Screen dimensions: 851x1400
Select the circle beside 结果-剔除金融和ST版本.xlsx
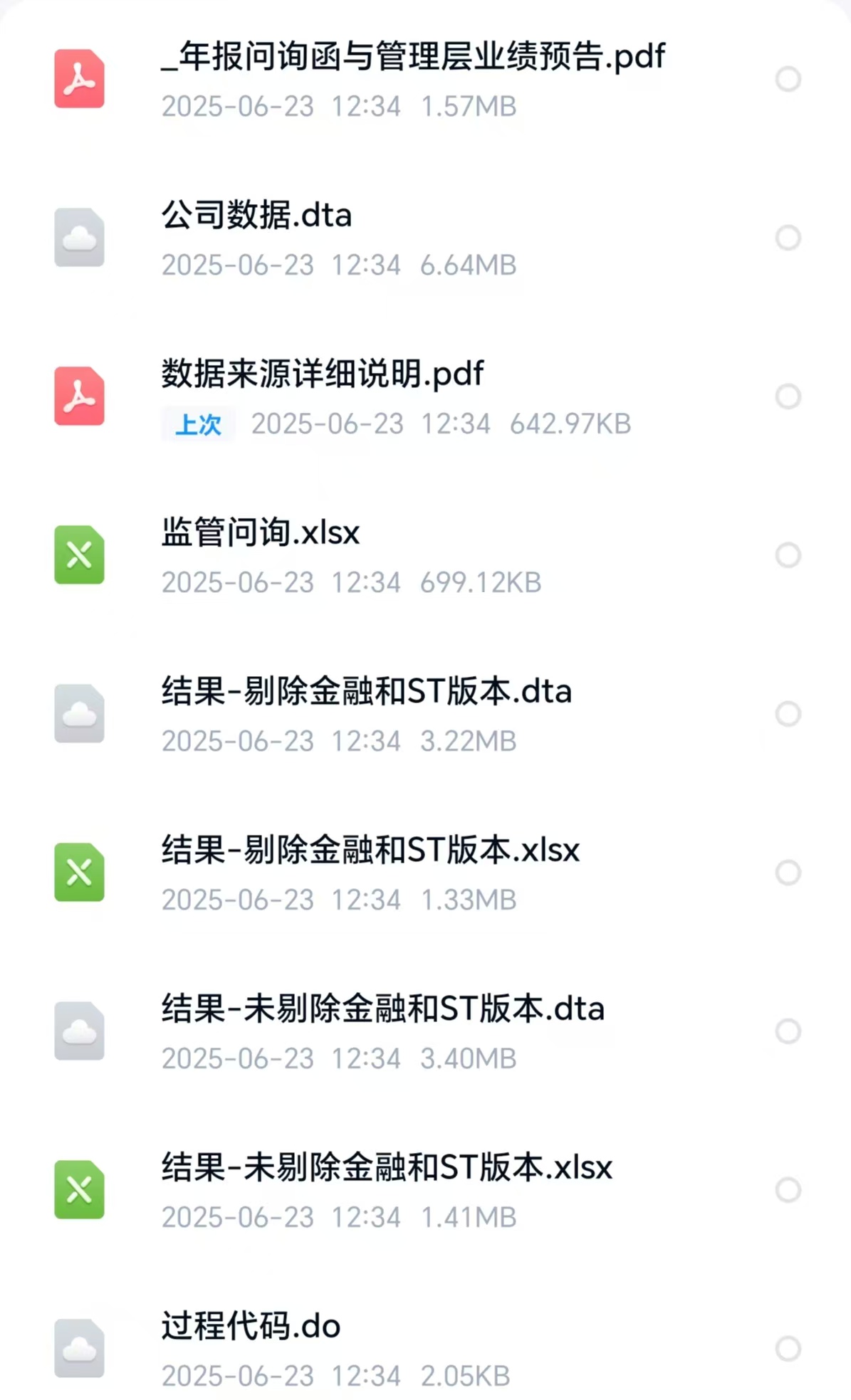tap(788, 873)
